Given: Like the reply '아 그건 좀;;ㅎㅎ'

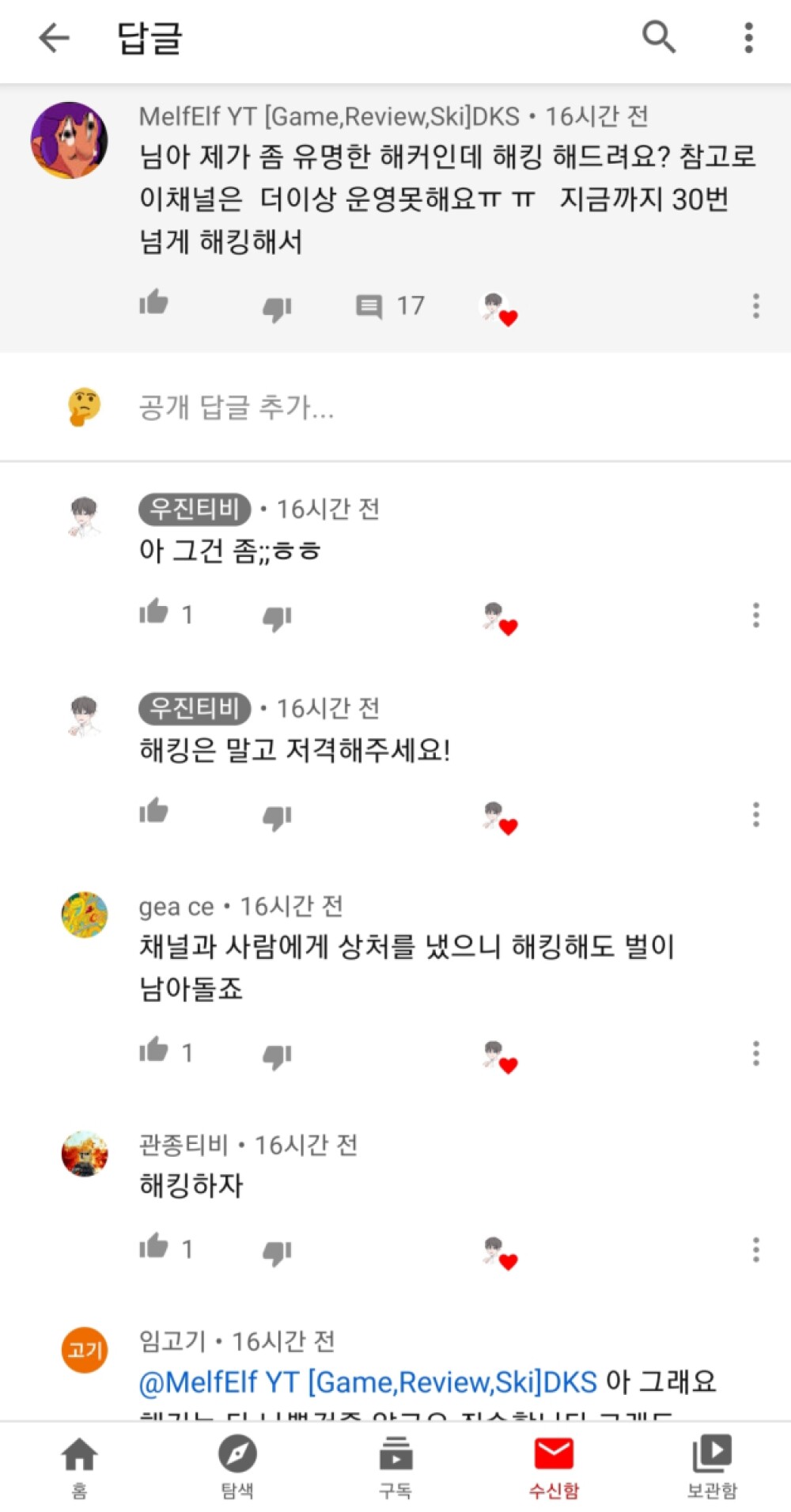Looking at the screenshot, I should click(x=153, y=612).
